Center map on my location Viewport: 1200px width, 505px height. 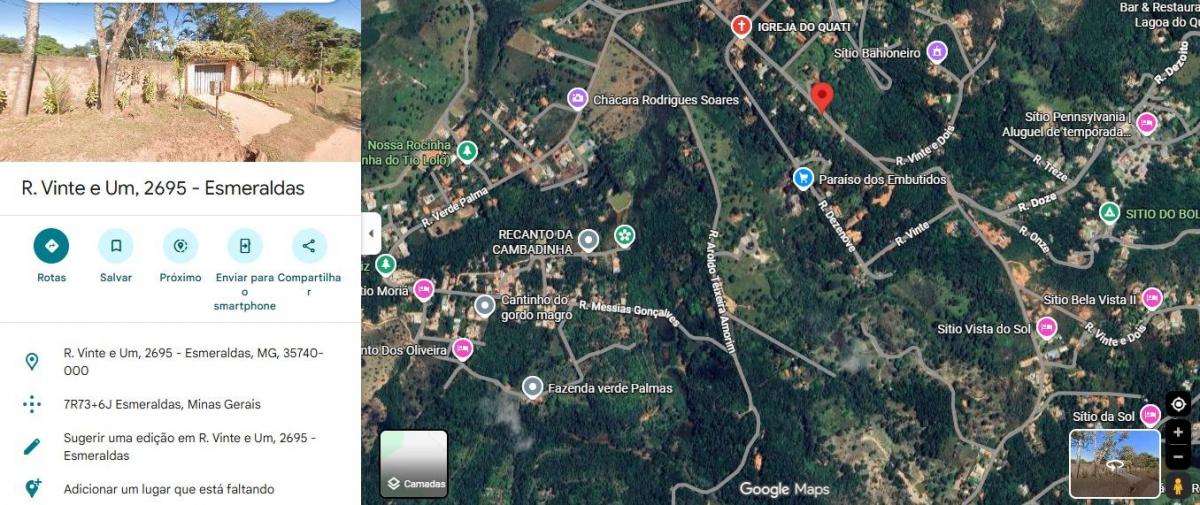pos(1178,404)
